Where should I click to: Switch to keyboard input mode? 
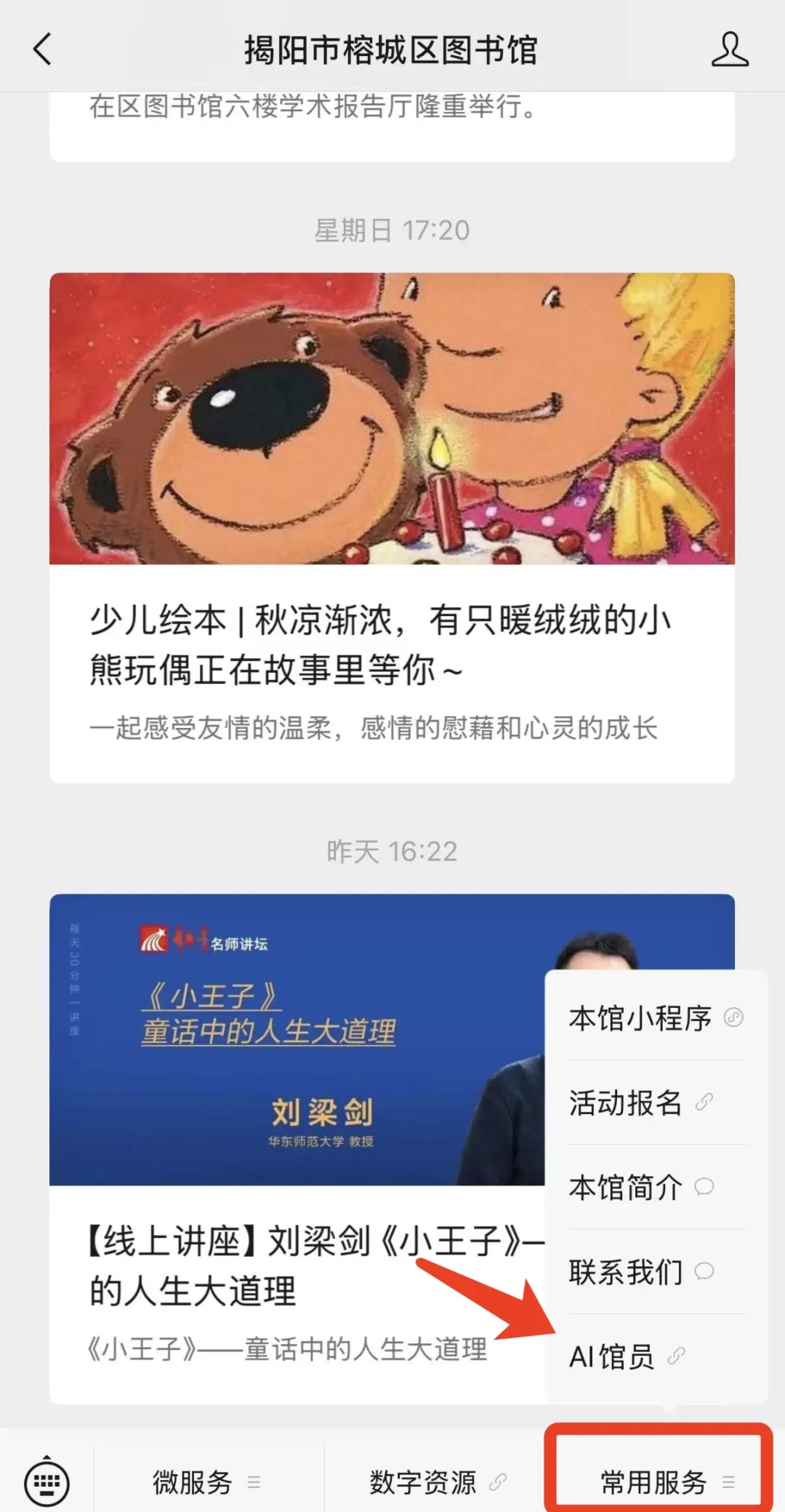point(47,1481)
